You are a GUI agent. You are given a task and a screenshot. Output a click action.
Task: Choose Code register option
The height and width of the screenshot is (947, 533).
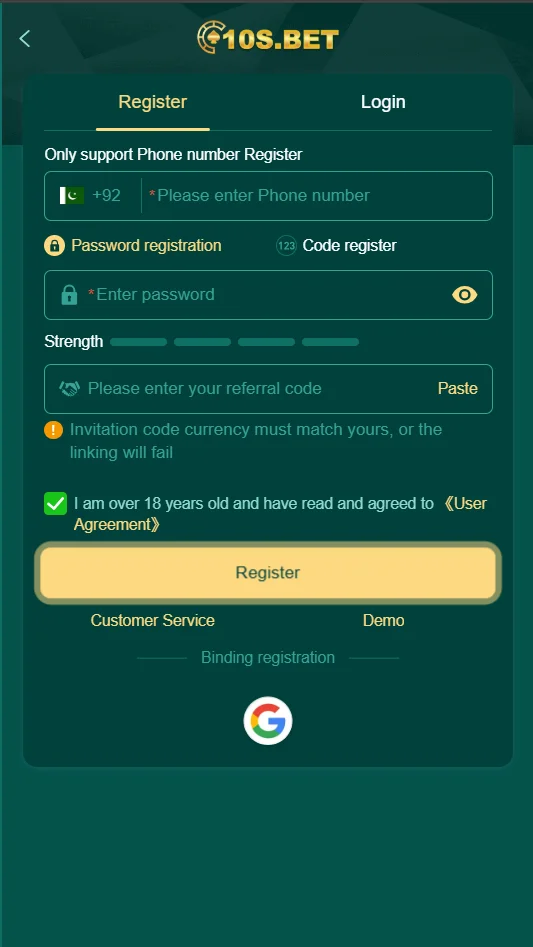click(336, 246)
